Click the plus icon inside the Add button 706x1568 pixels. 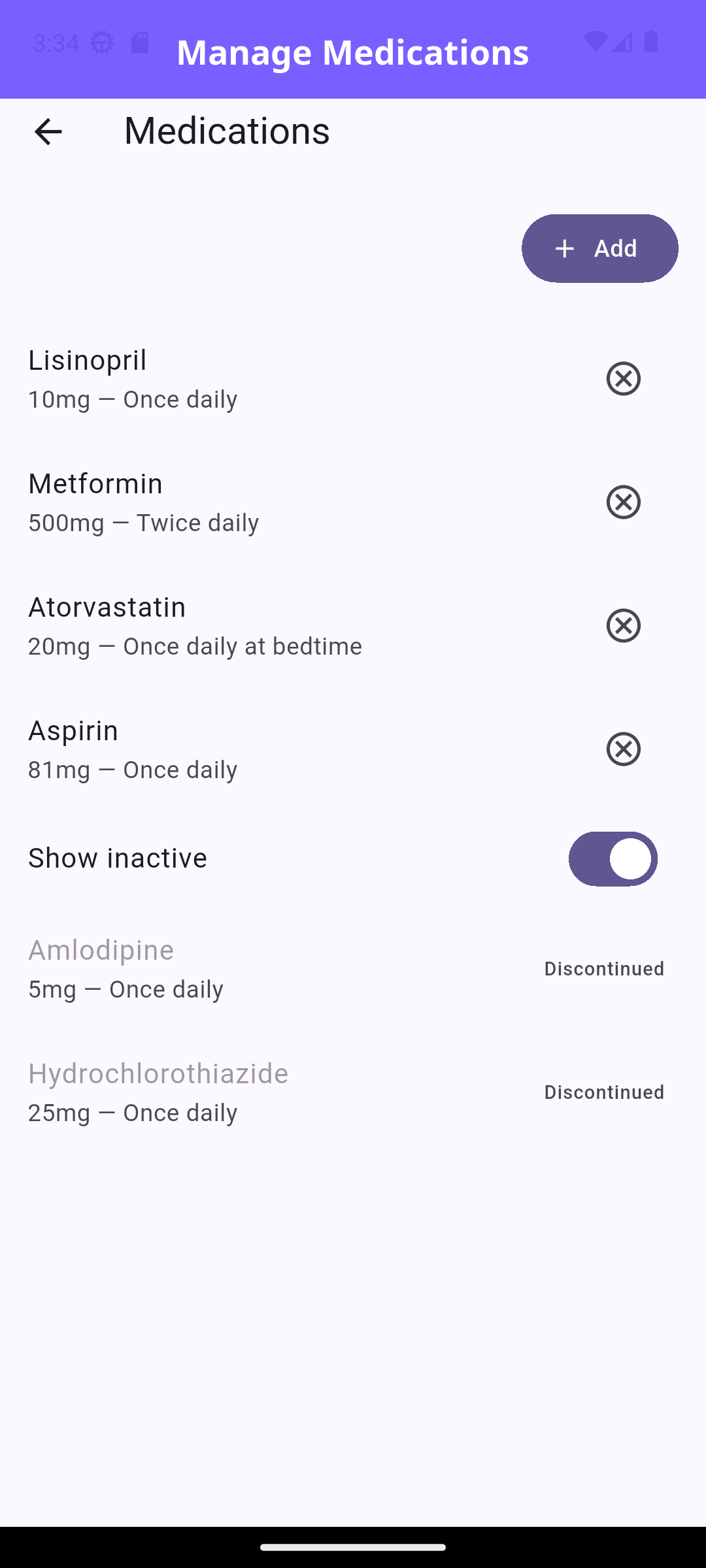pos(563,248)
